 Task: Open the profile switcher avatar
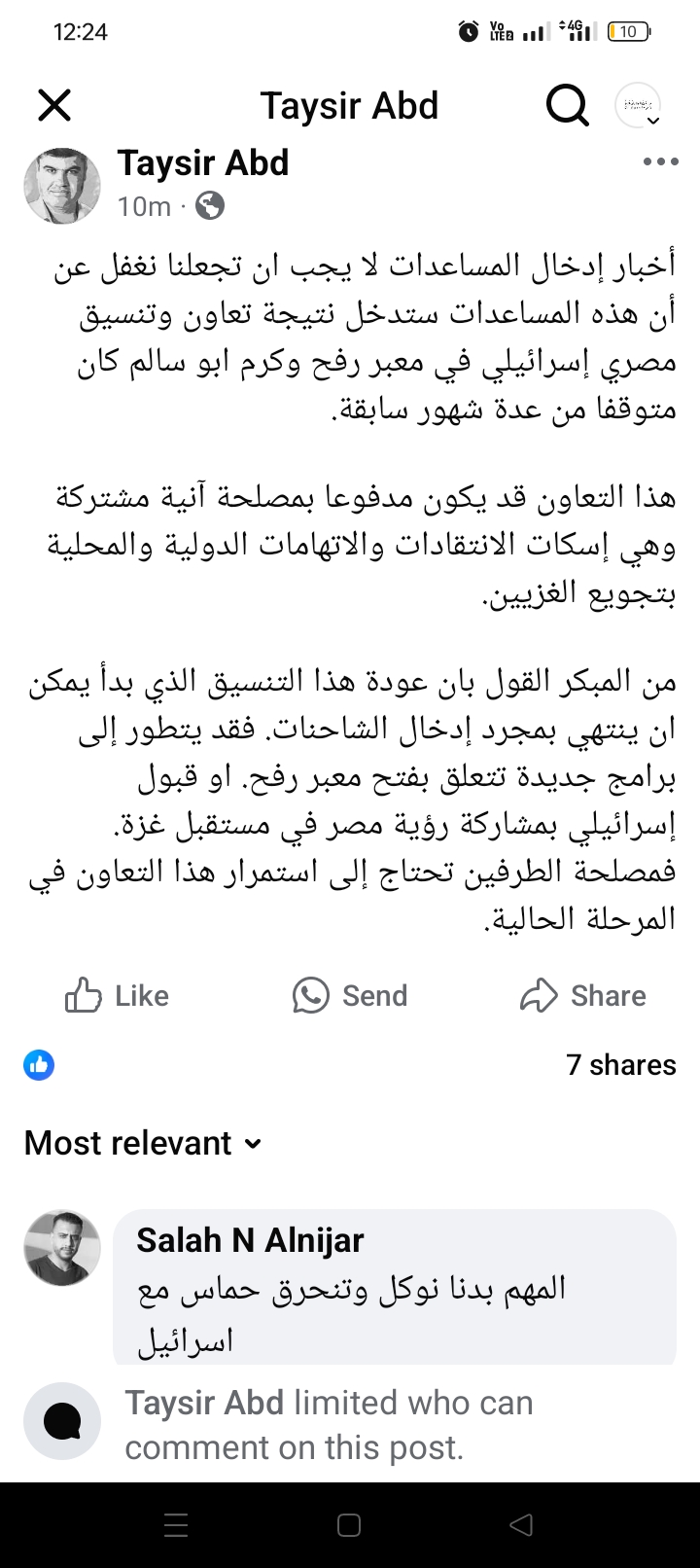click(639, 105)
